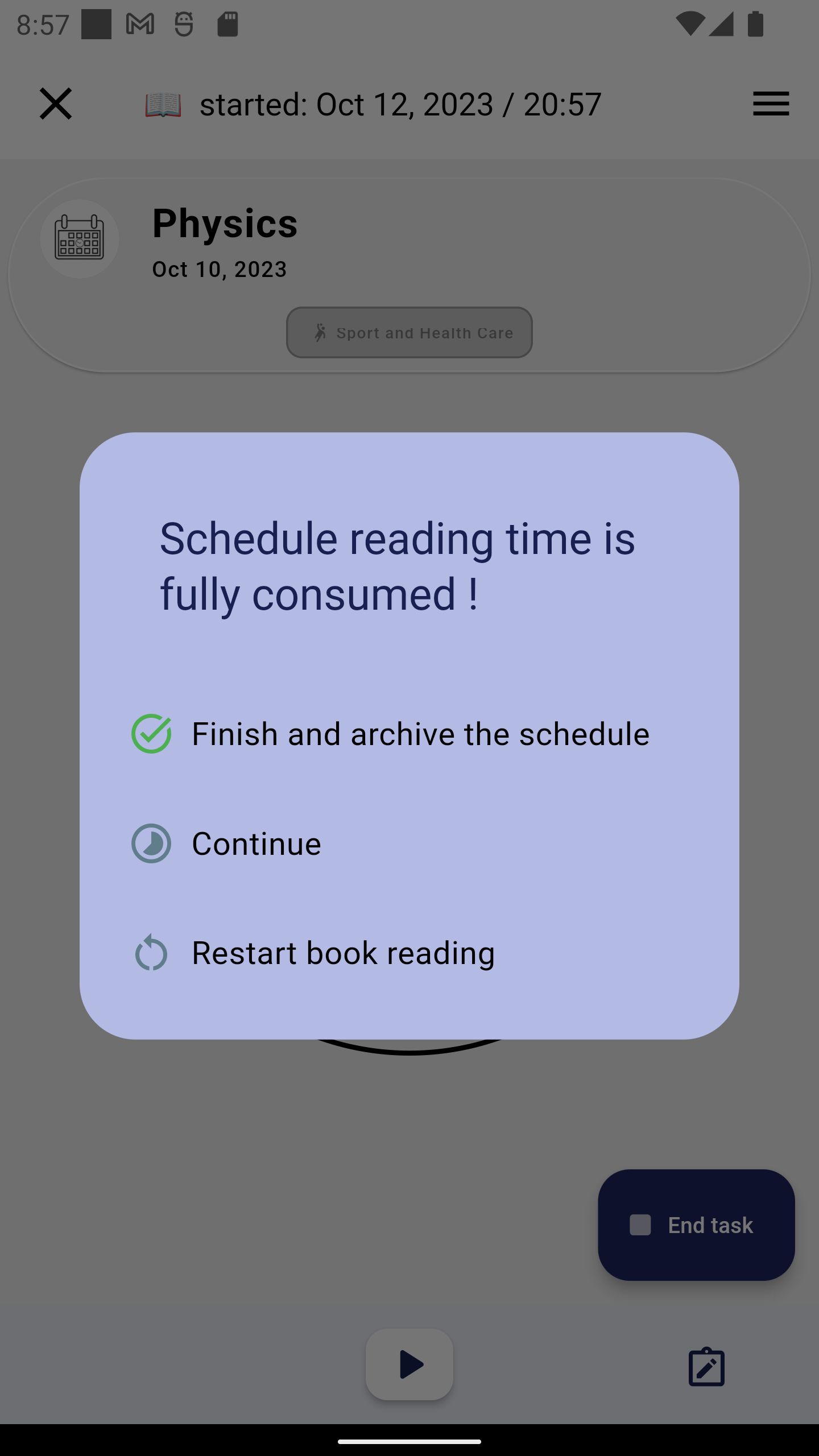Open the hamburger menu
The height and width of the screenshot is (1456, 819).
pos(771,104)
